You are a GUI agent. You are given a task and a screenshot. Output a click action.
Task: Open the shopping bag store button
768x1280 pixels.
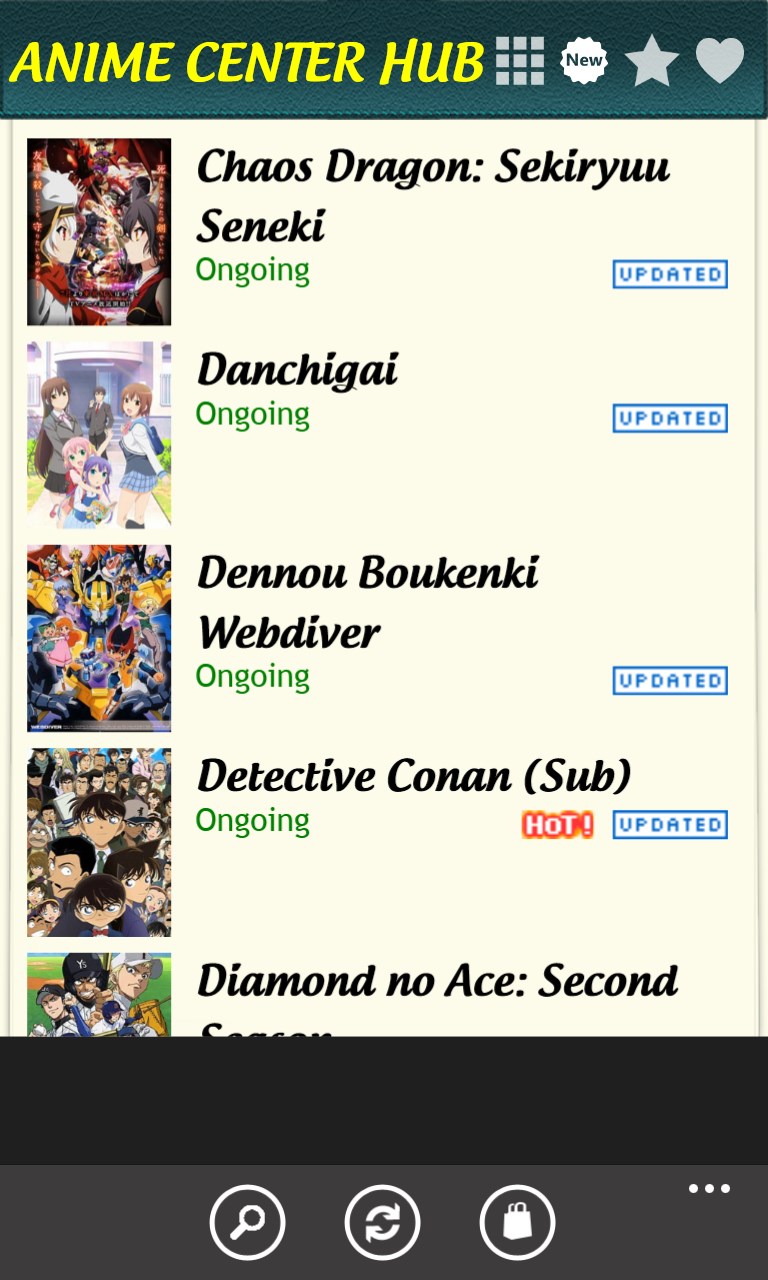[x=517, y=1222]
